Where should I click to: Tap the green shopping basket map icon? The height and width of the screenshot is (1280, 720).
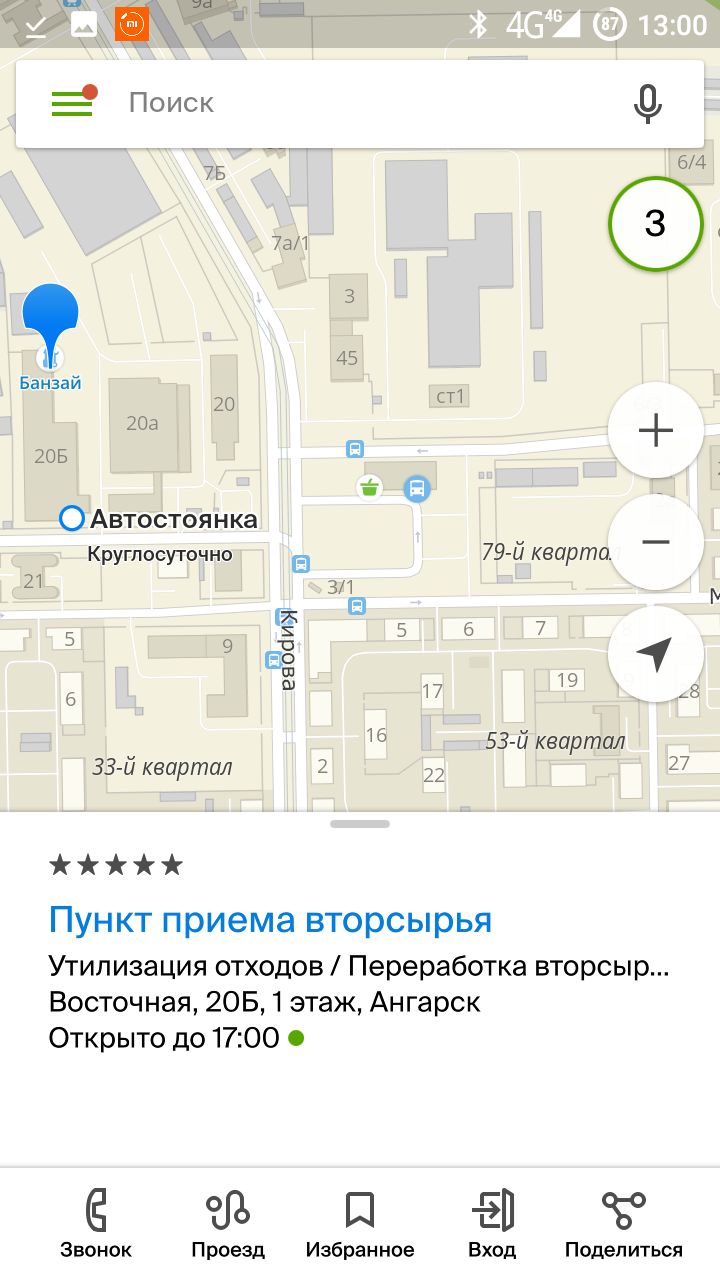370,487
